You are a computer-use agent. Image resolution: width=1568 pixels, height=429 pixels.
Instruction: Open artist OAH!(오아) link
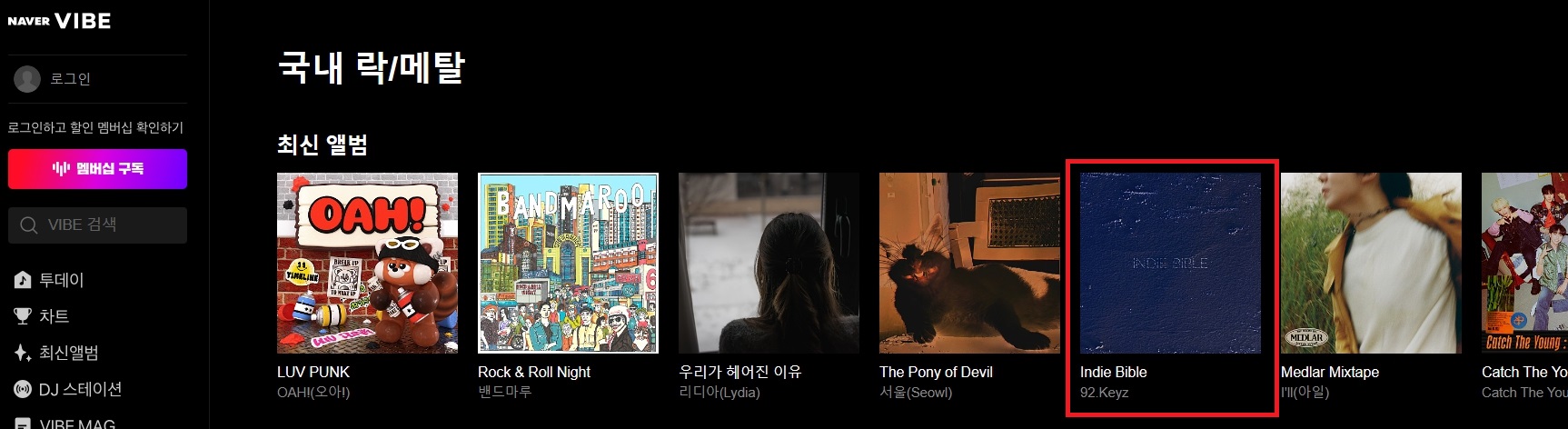[313, 393]
